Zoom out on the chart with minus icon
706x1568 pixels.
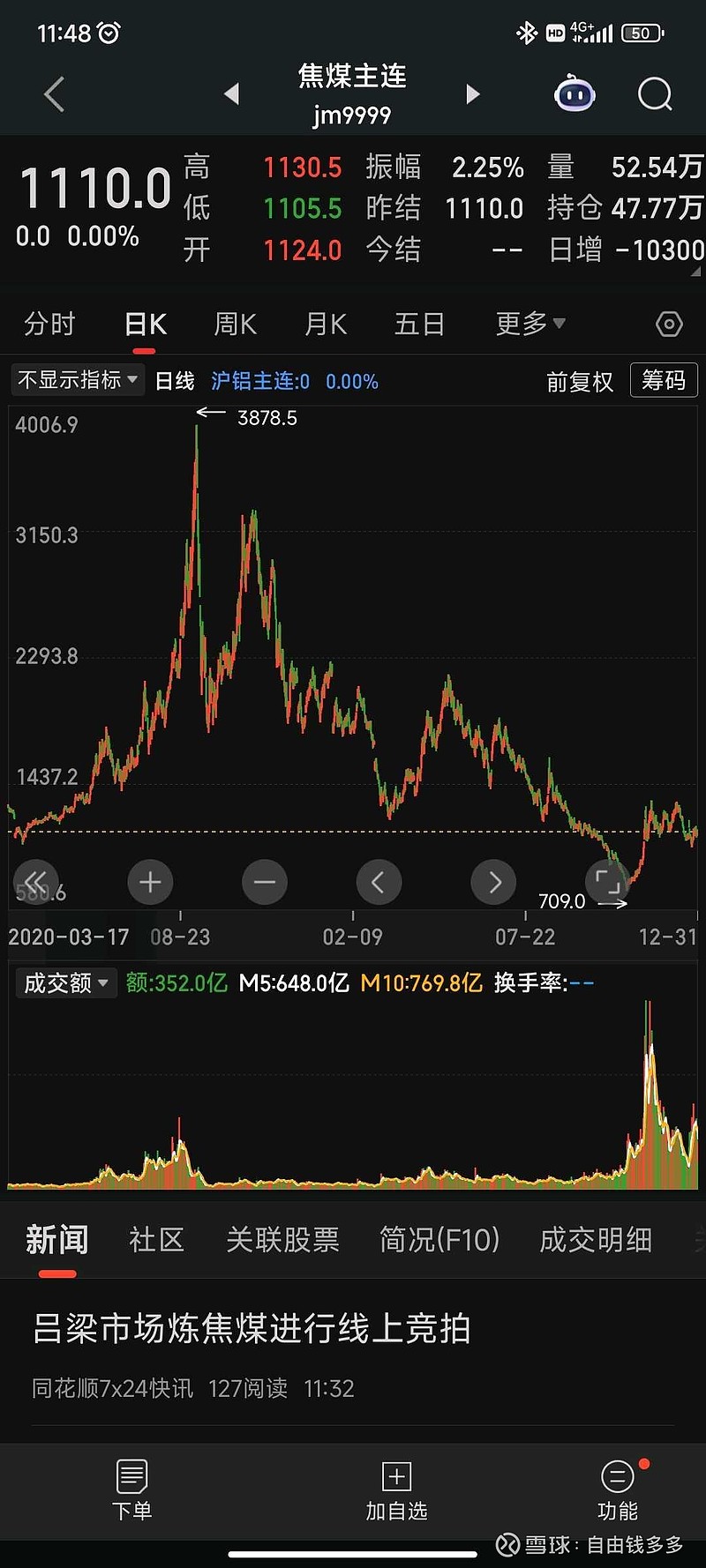pyautogui.click(x=265, y=882)
